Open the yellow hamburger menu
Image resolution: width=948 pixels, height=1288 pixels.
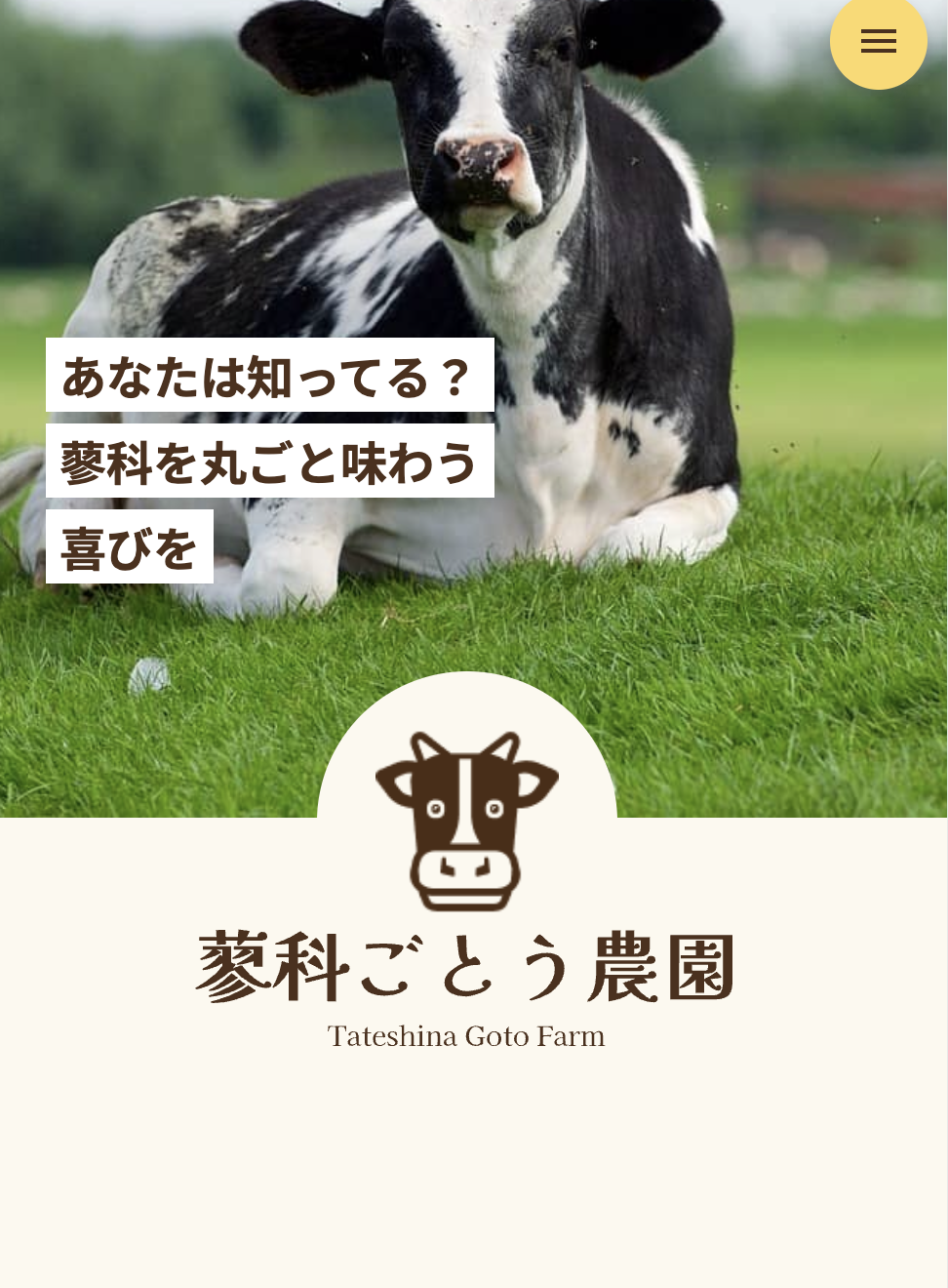(878, 41)
